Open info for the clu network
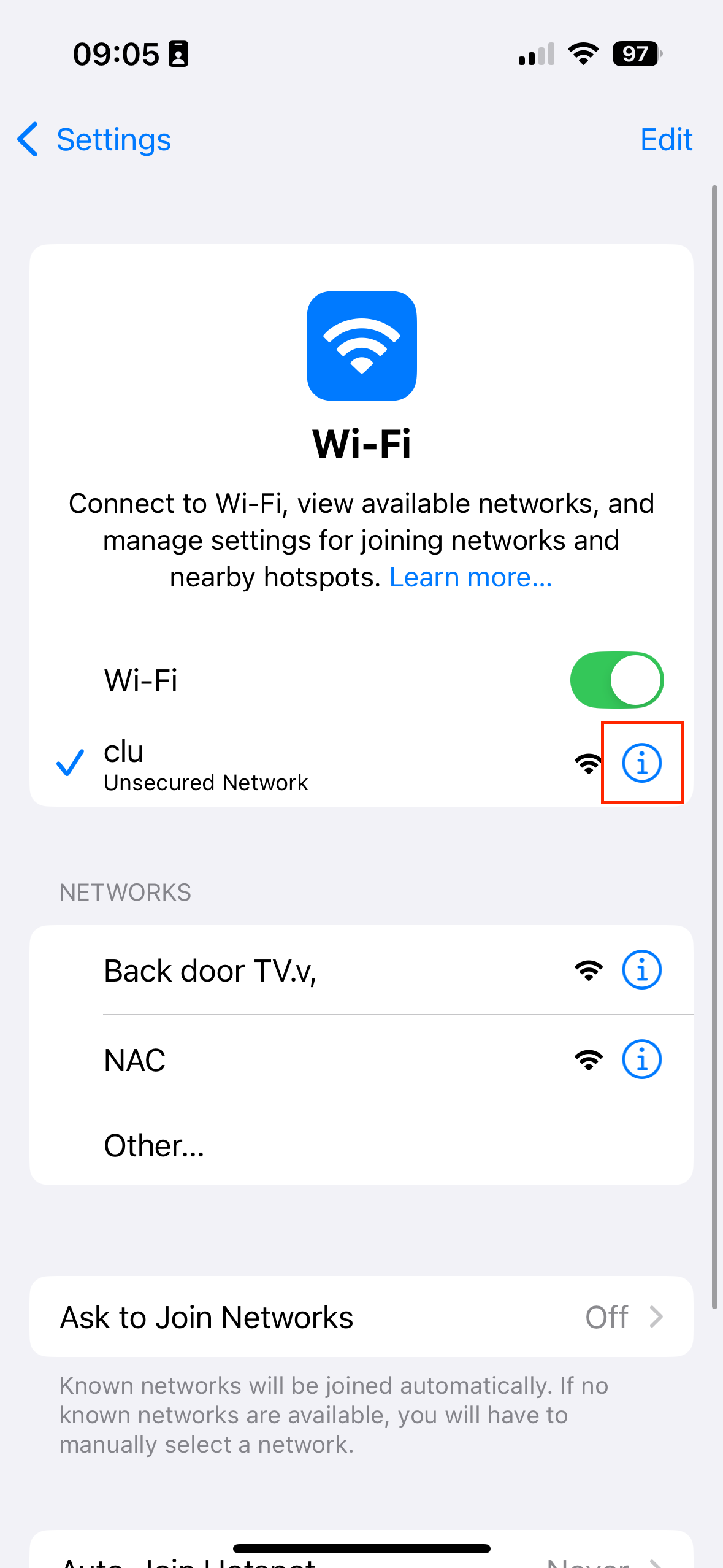 click(641, 763)
